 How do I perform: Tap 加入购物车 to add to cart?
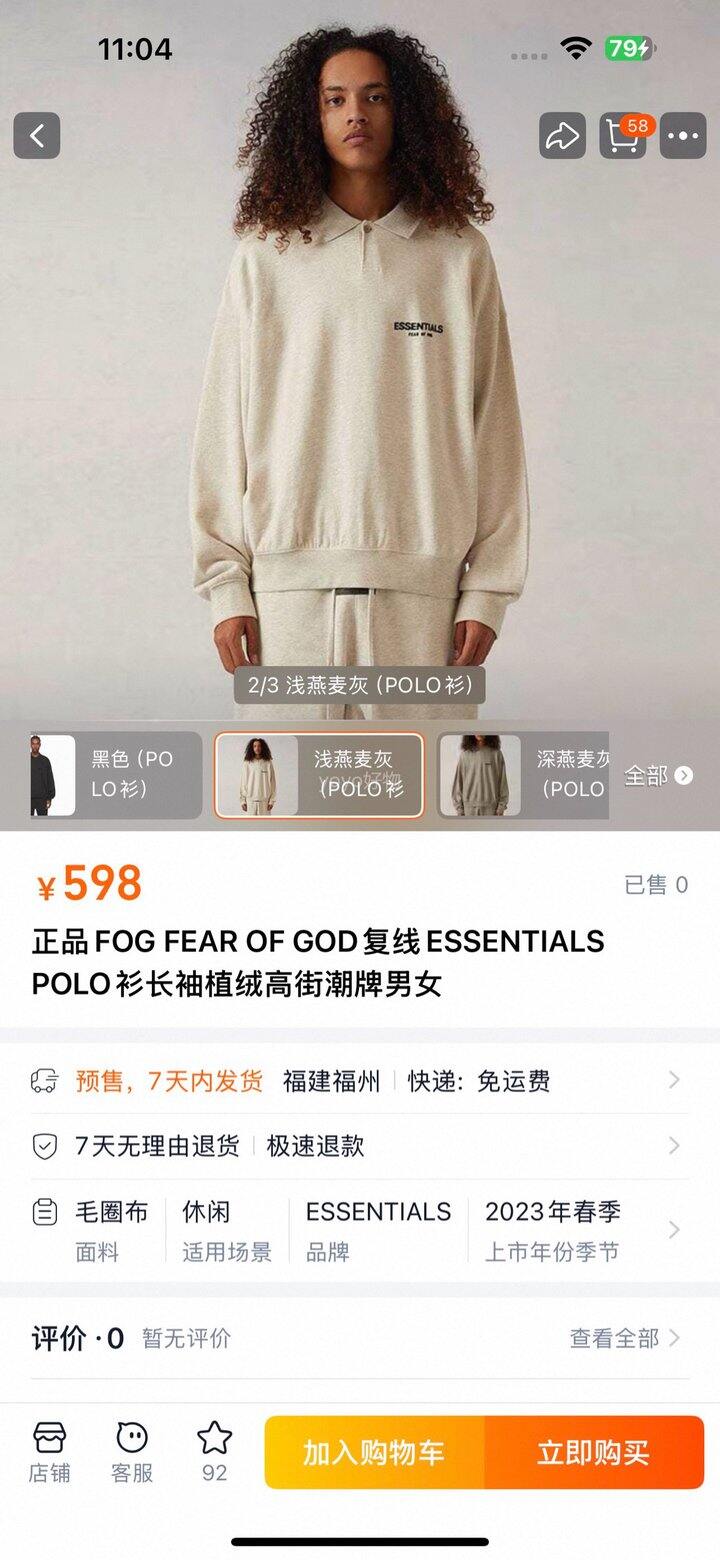[374, 1452]
